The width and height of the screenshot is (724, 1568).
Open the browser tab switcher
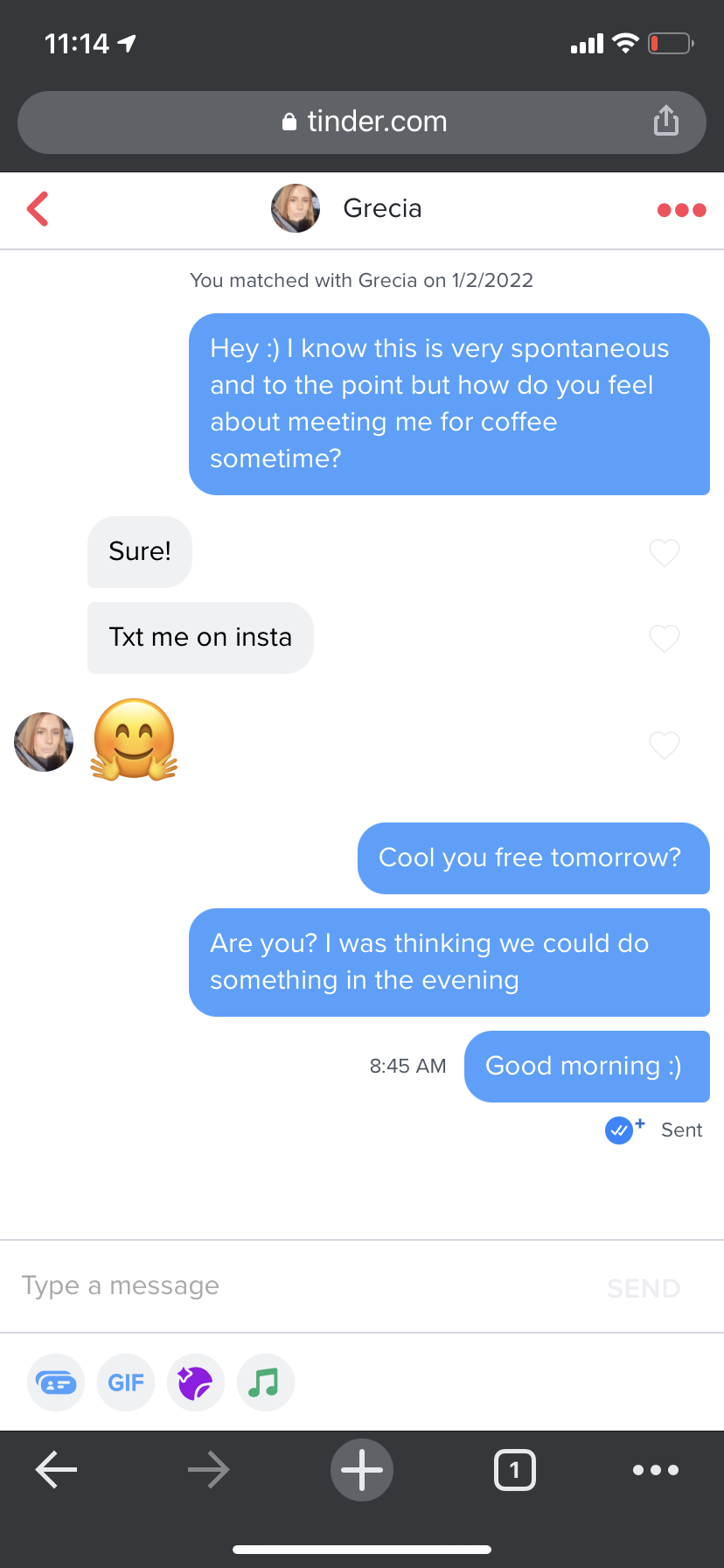[515, 1470]
